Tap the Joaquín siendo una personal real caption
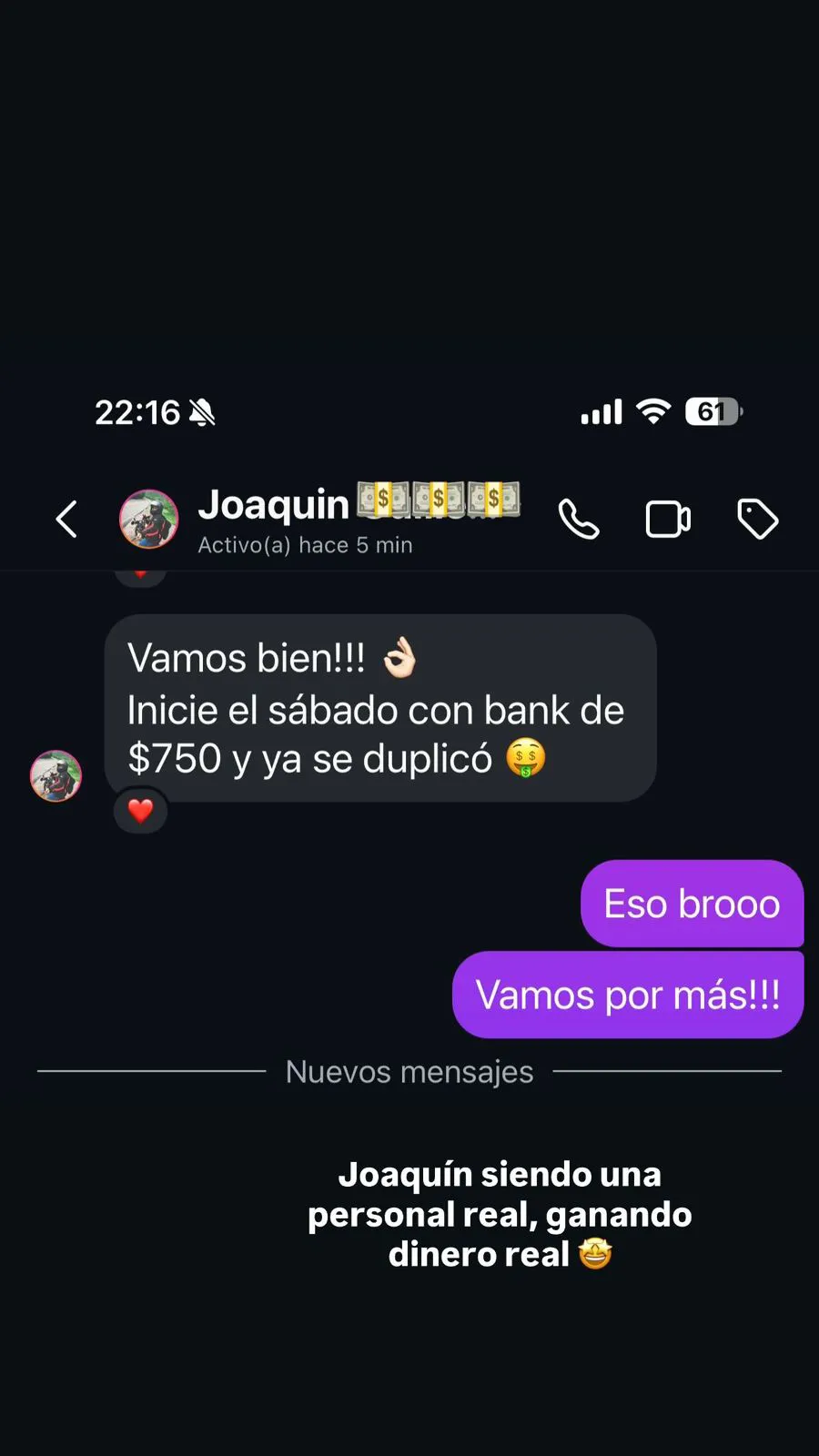This screenshot has height=1456, width=819. pos(499,1214)
